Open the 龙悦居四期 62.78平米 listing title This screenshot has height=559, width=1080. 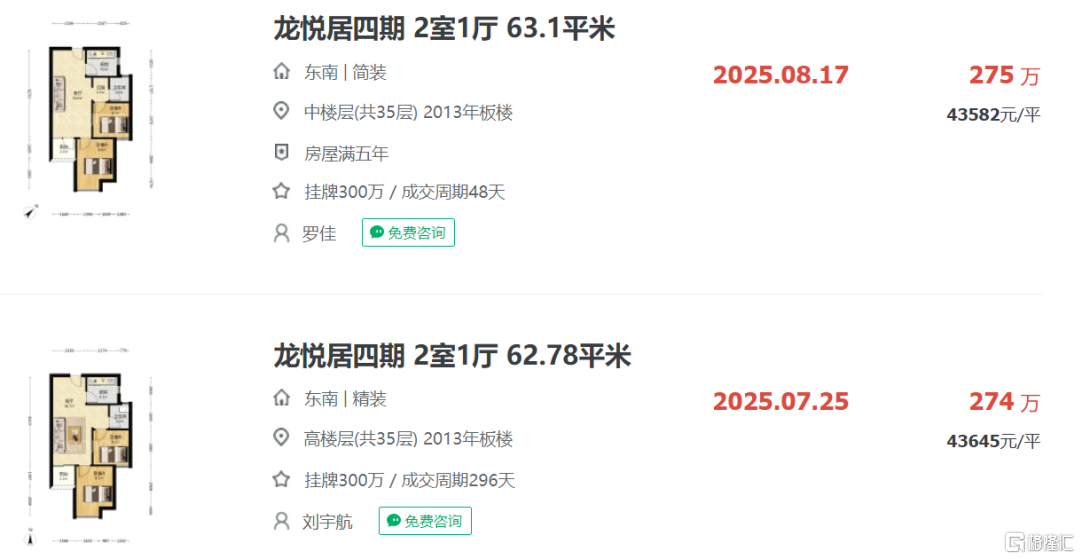[x=452, y=355]
